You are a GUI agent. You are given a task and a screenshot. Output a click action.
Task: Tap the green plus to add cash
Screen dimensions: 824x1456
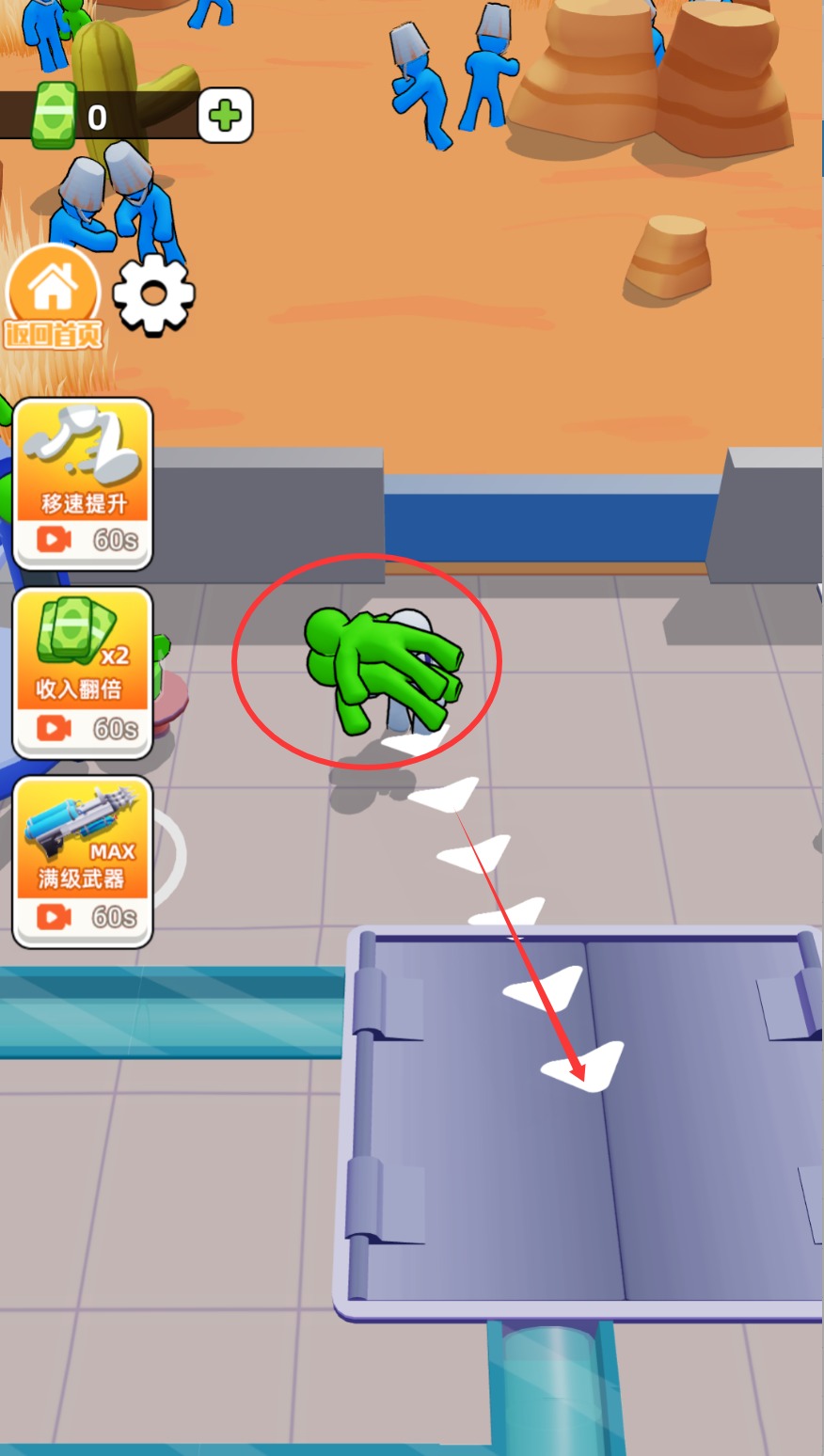click(225, 116)
